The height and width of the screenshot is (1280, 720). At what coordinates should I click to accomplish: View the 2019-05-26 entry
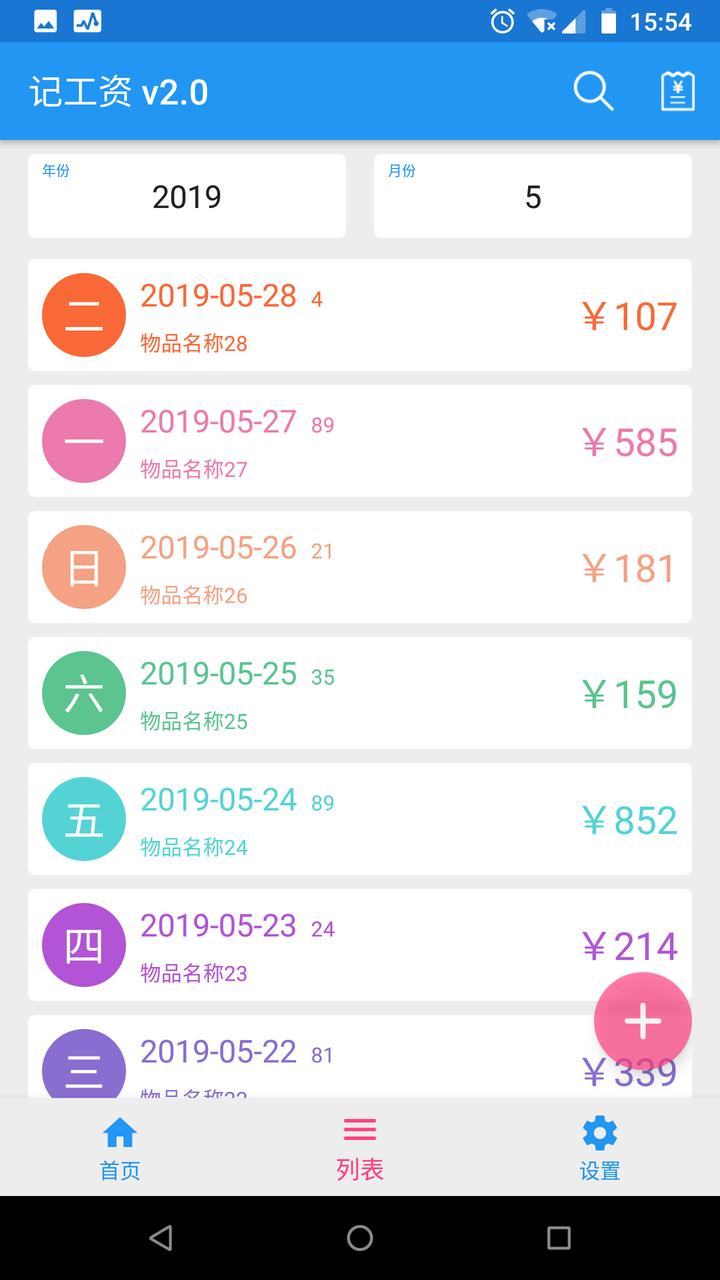coord(359,567)
